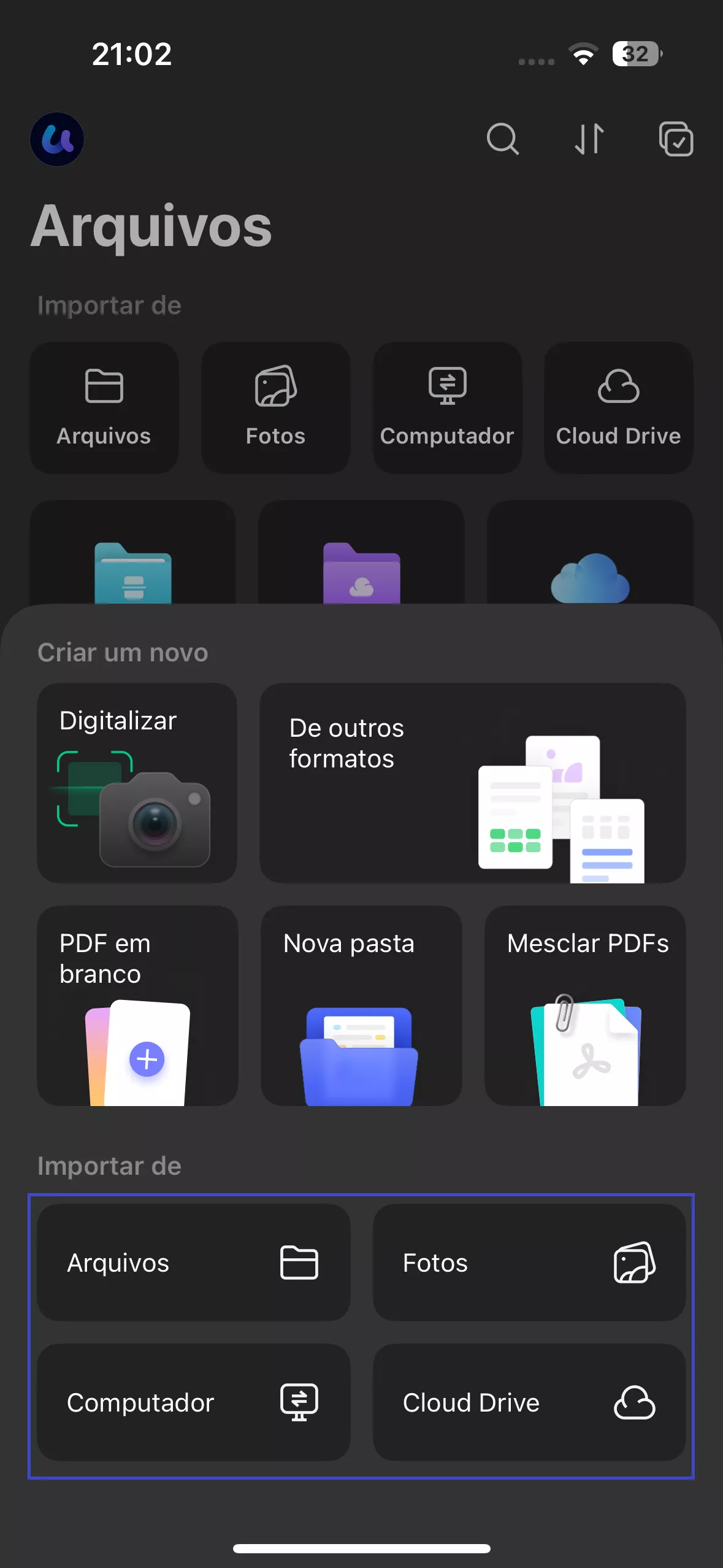Image resolution: width=723 pixels, height=1568 pixels.
Task: Tap Computador in bottom import panel
Action: pos(193,1402)
